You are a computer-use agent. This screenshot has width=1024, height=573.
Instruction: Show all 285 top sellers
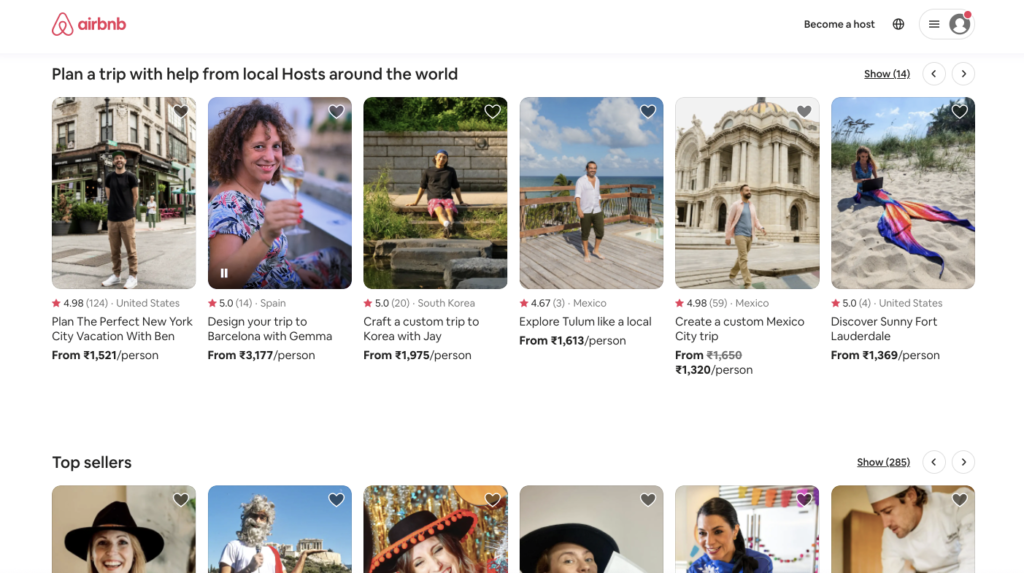(x=883, y=462)
